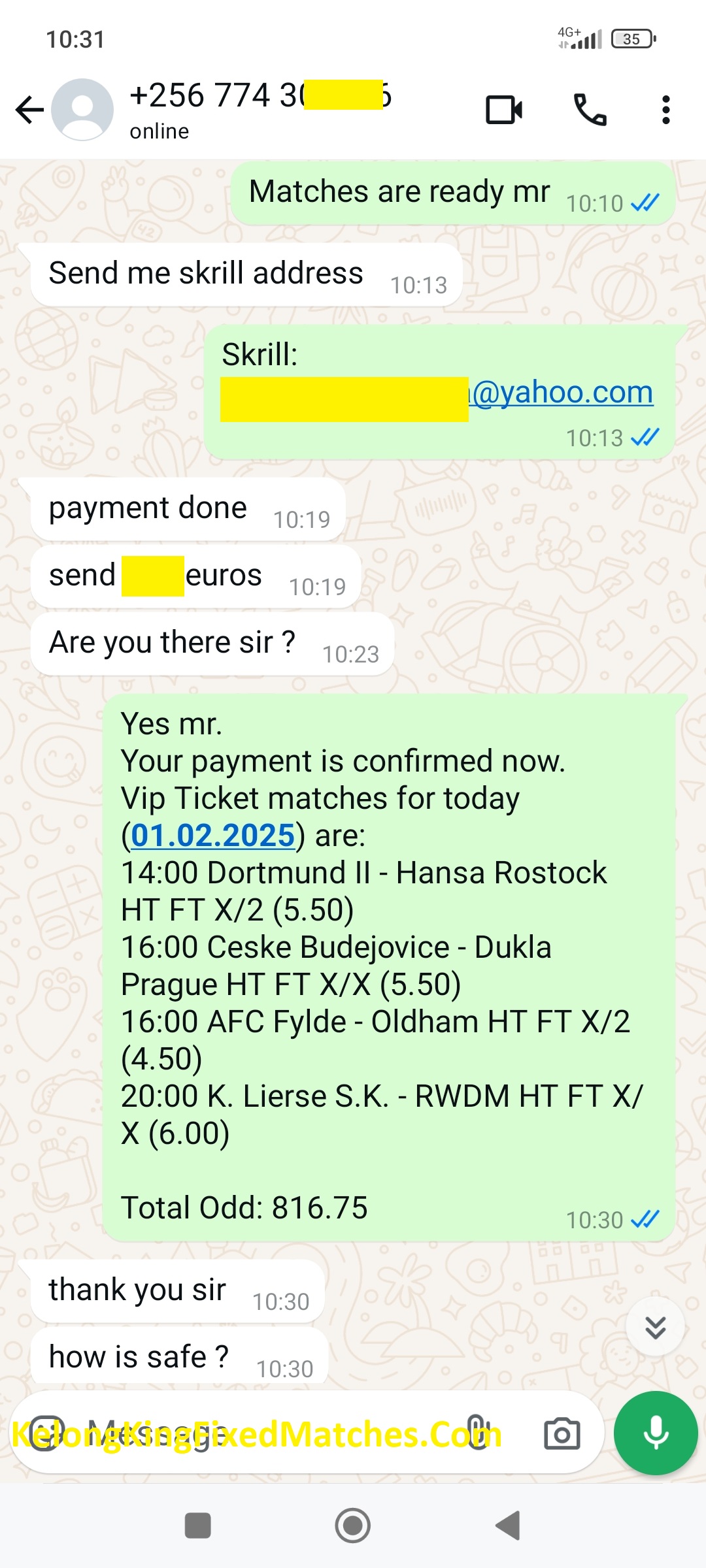
Task: Open the recent apps view
Action: [198, 1526]
